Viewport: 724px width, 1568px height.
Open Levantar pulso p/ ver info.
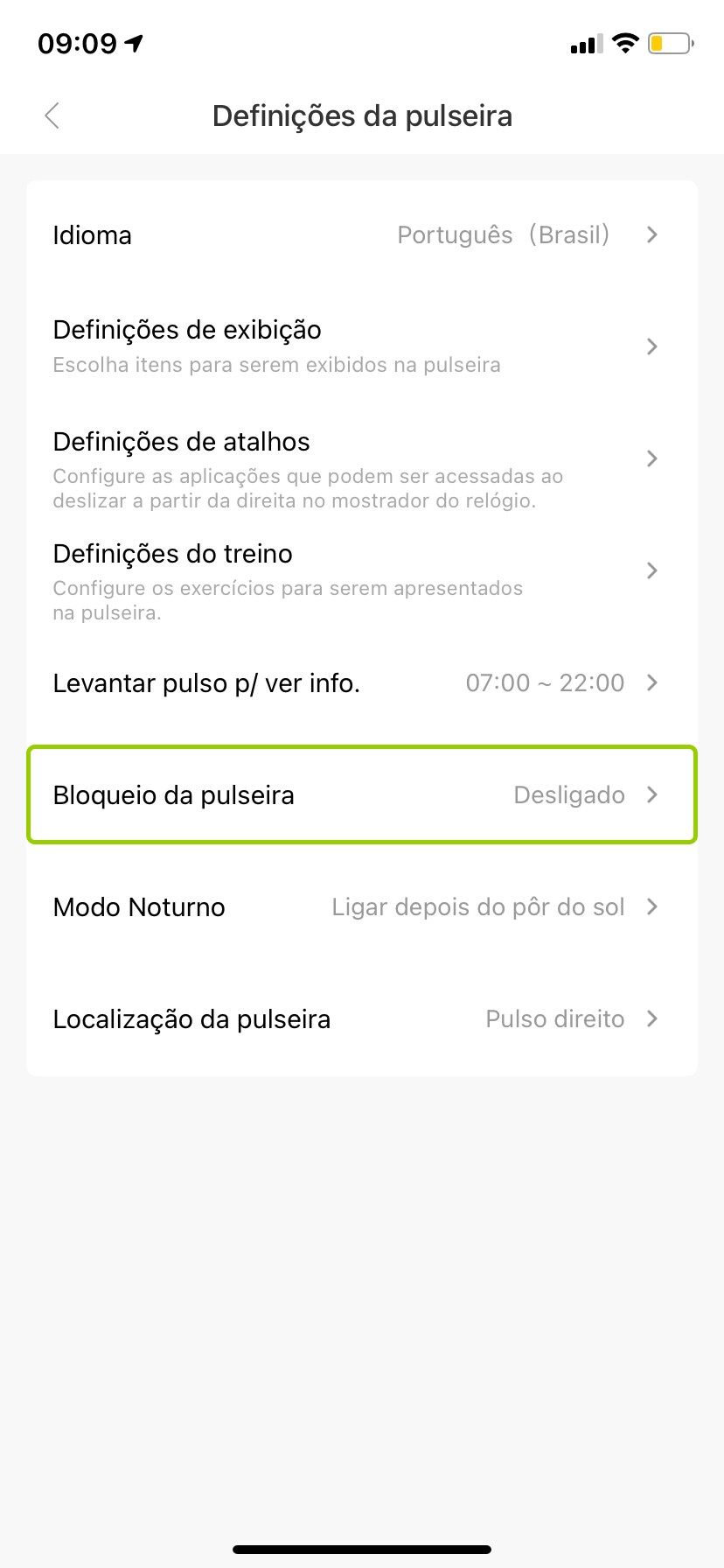362,683
